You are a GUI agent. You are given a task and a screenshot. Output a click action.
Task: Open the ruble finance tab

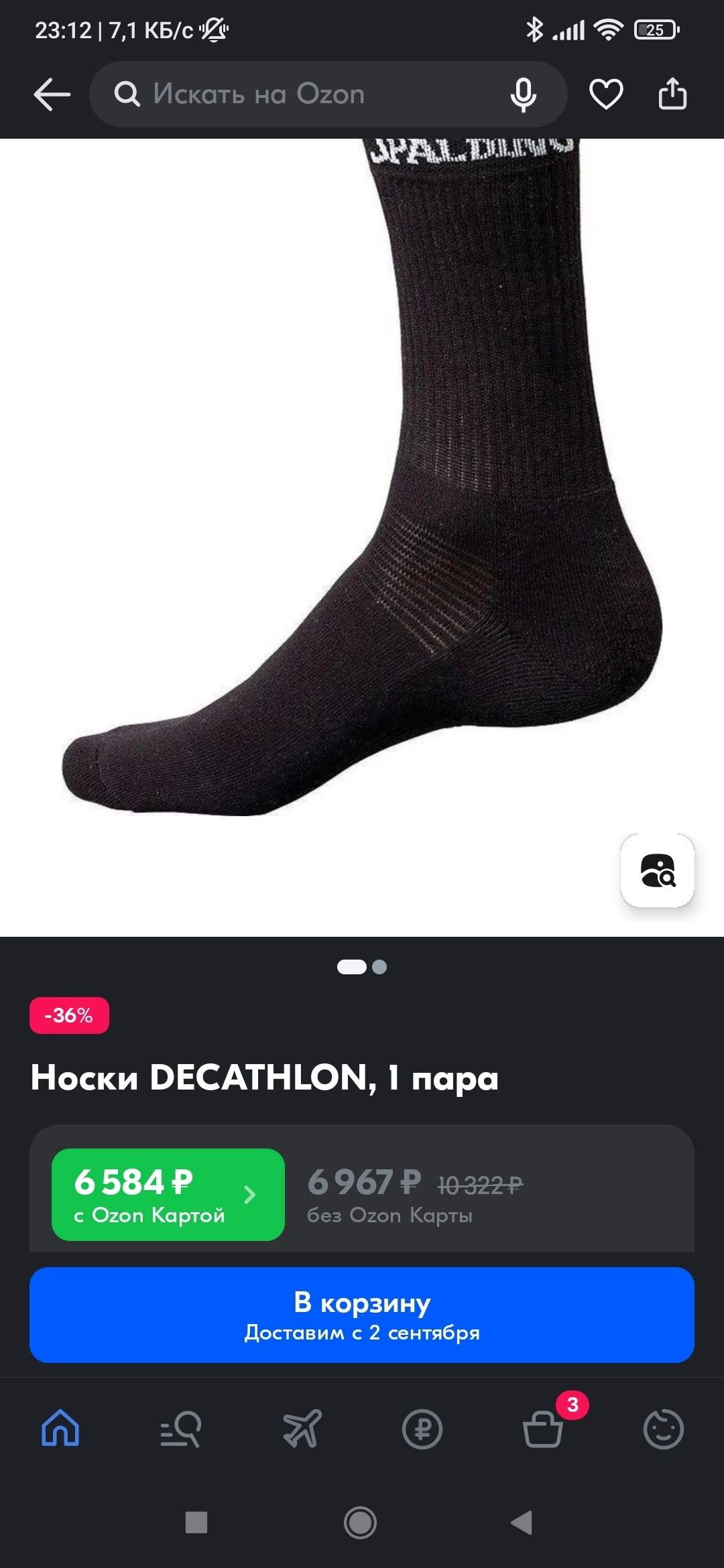coord(422,1429)
